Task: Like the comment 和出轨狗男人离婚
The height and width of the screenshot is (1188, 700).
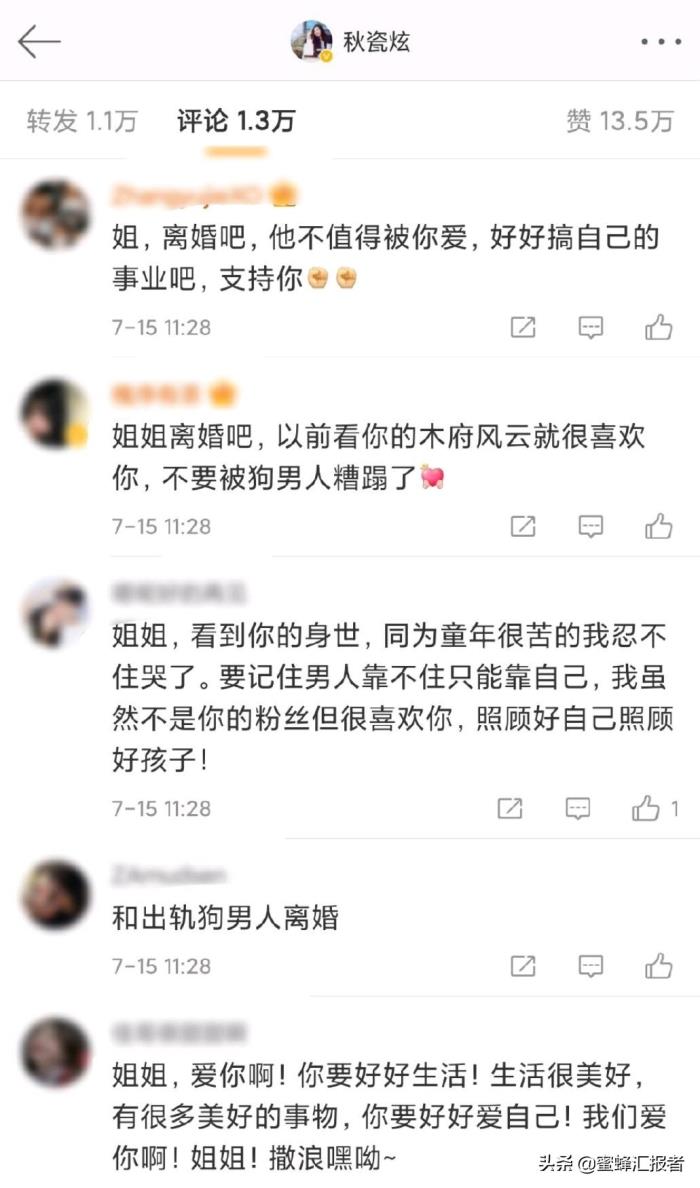Action: pos(658,966)
